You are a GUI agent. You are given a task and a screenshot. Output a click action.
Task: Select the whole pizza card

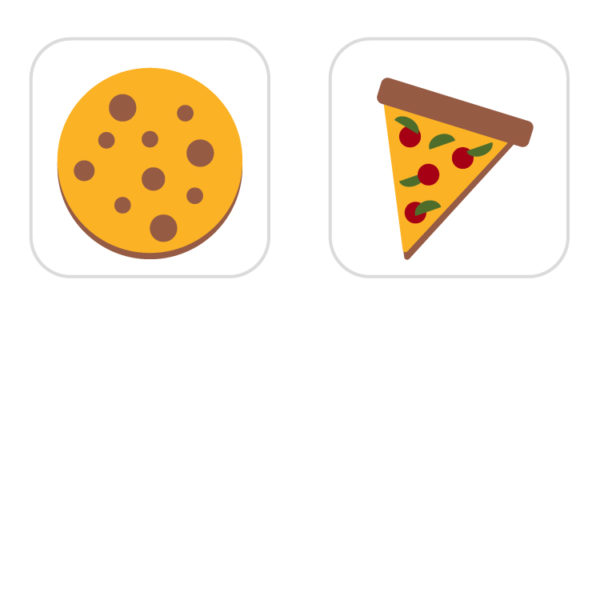[150, 158]
